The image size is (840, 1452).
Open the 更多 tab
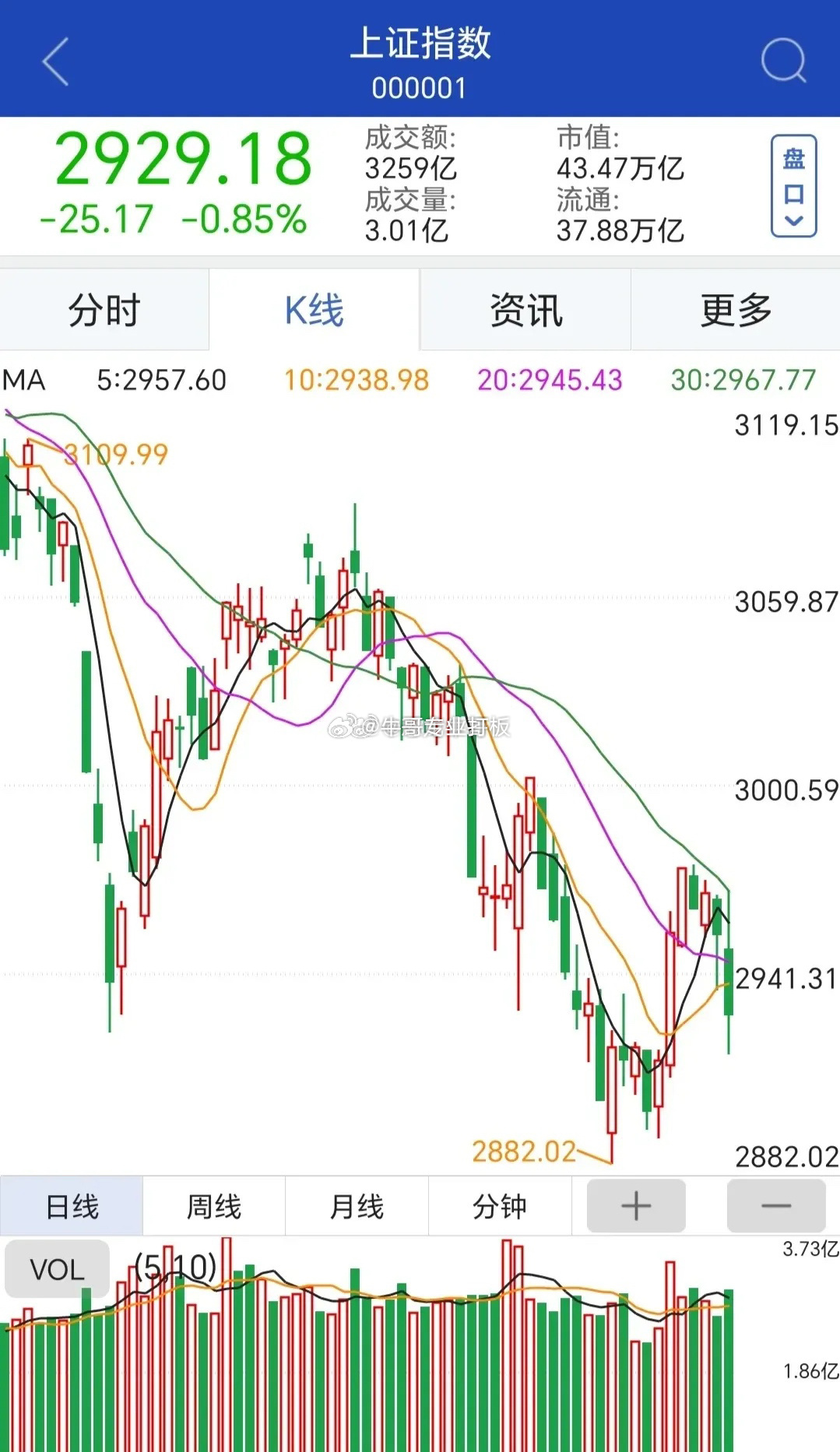(x=736, y=311)
